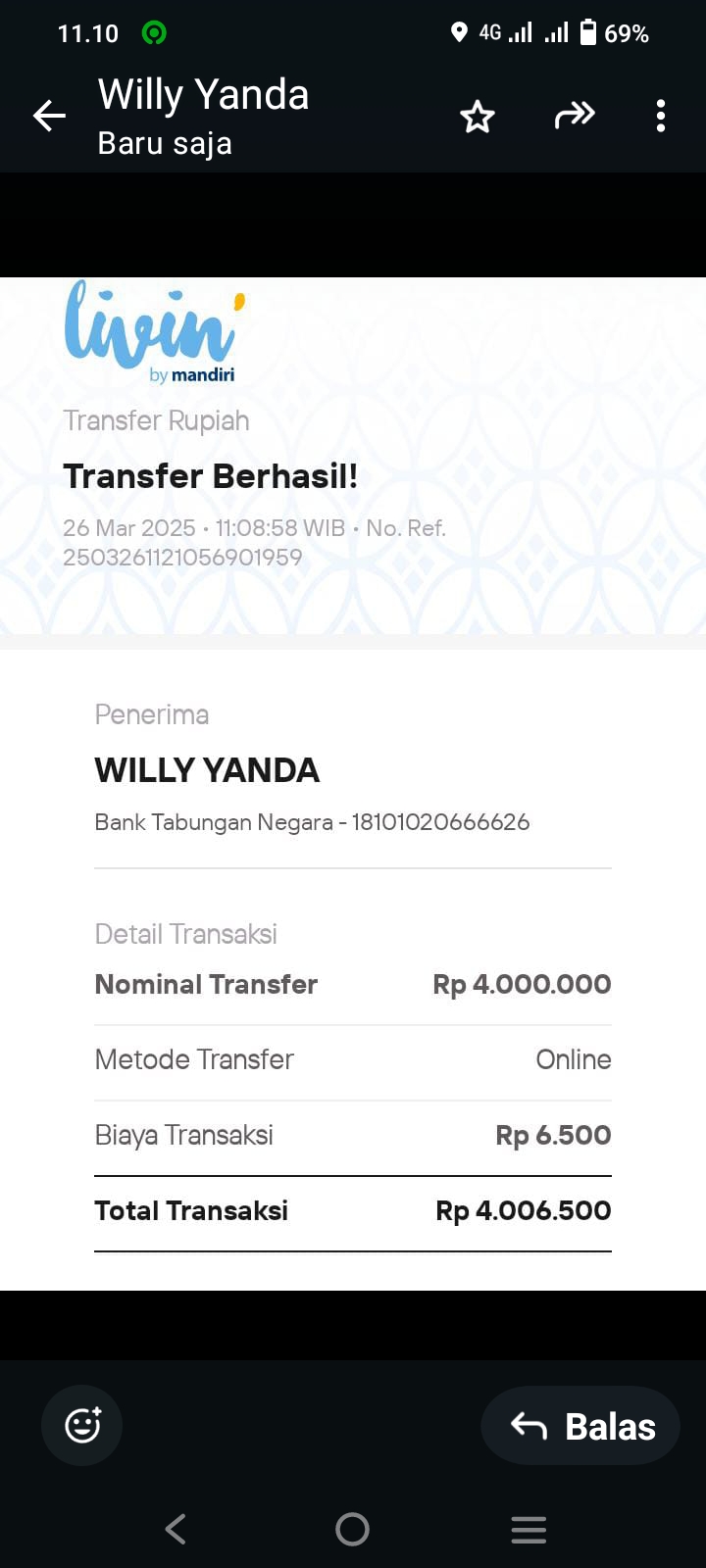Add an emoji reaction

point(82,1425)
